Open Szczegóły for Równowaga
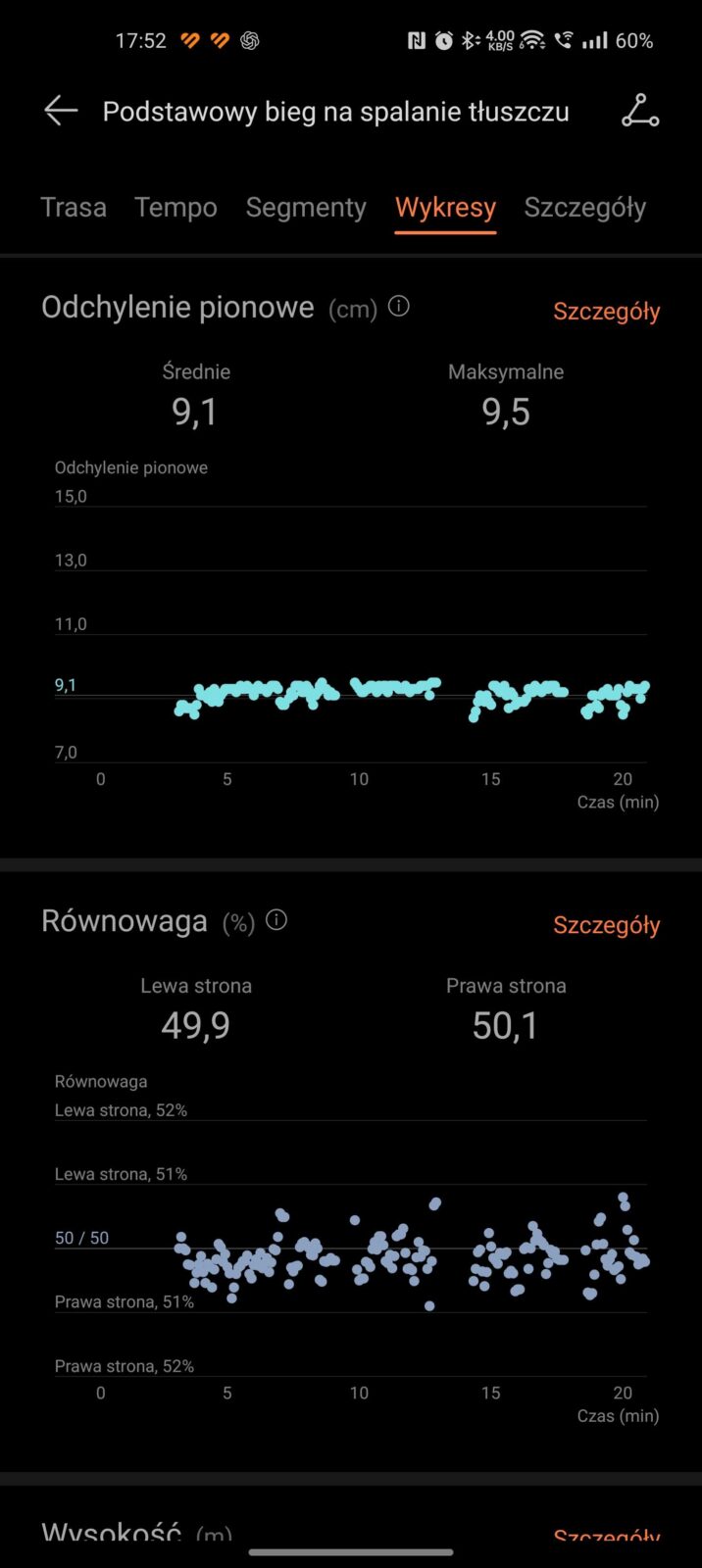Image resolution: width=702 pixels, height=1568 pixels. 606,925
